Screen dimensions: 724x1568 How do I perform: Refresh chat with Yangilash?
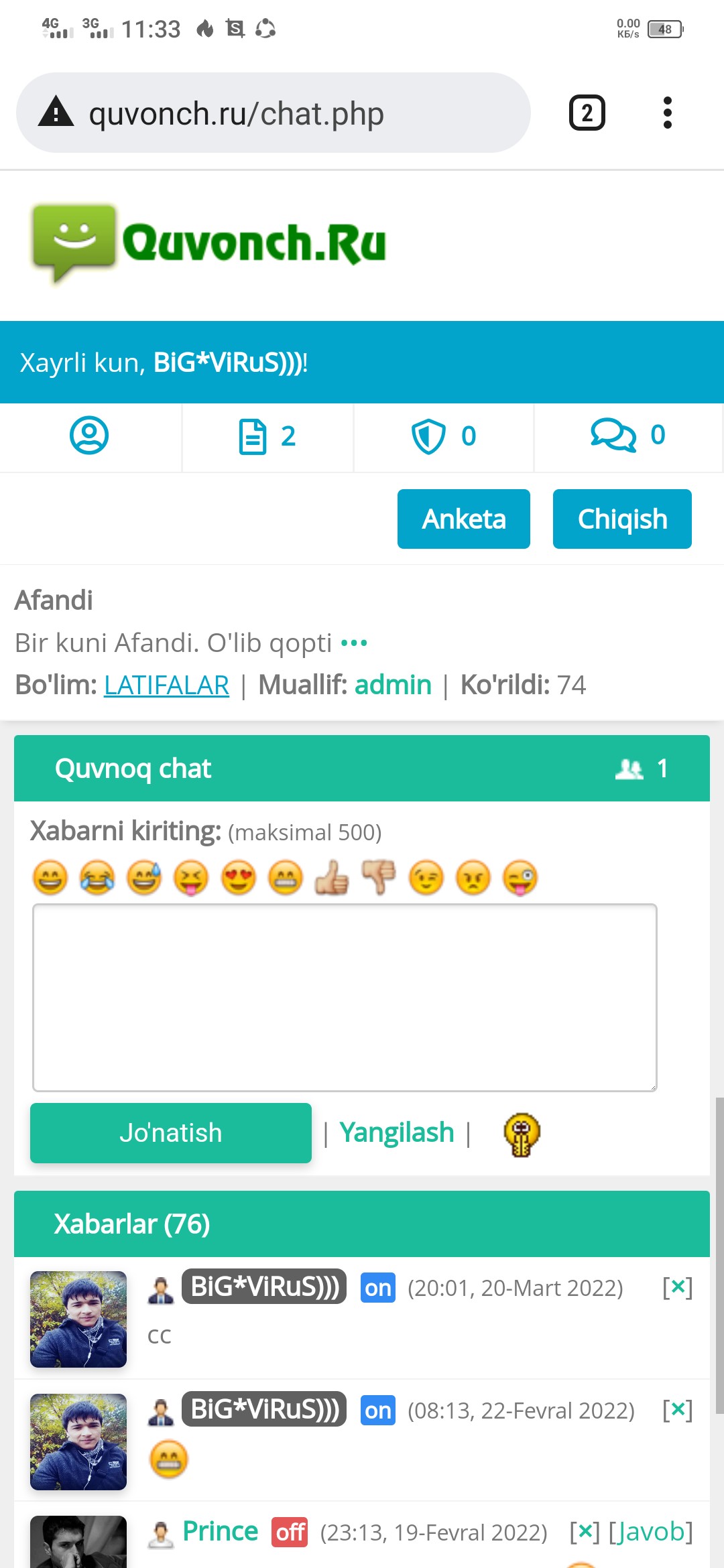coord(397,1132)
